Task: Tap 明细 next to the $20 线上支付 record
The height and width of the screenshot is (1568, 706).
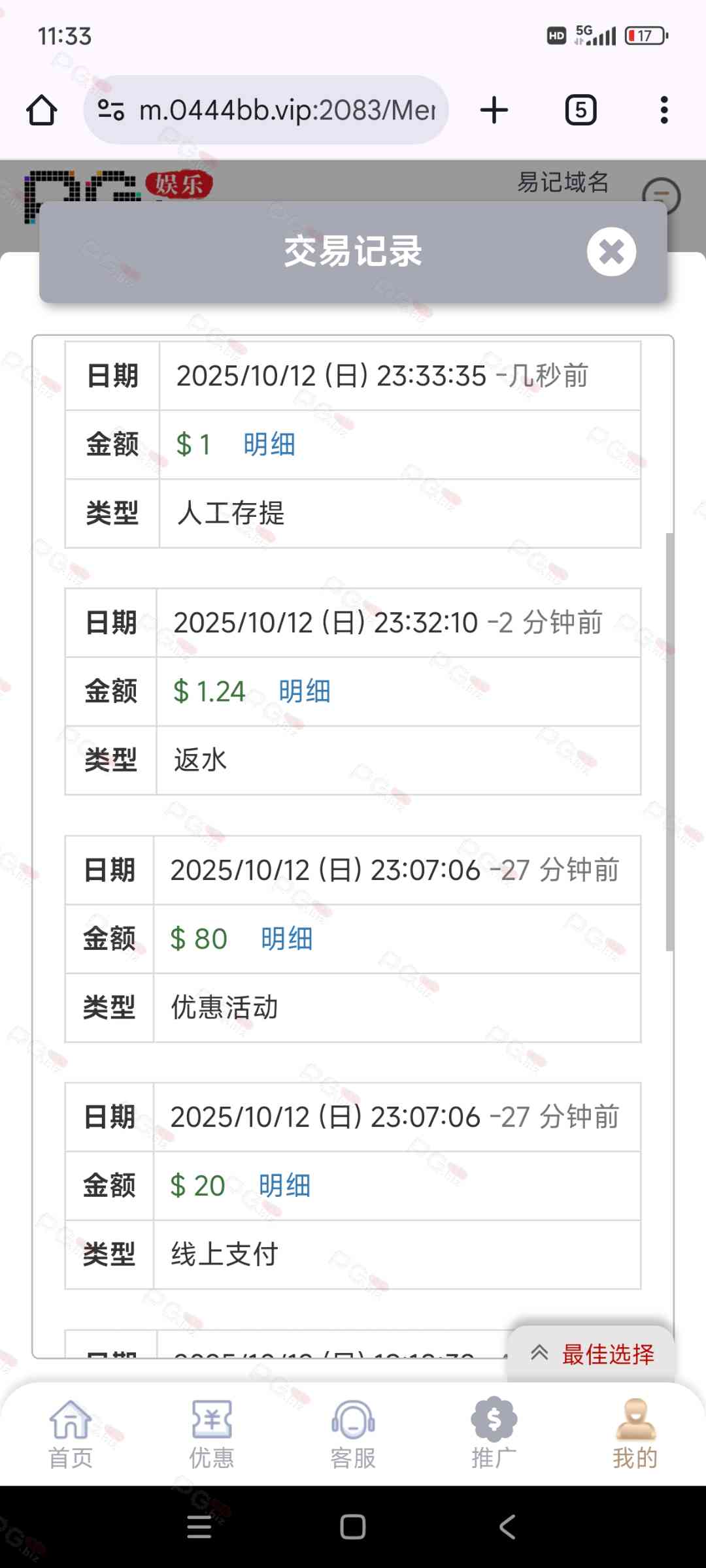Action: (x=285, y=1186)
